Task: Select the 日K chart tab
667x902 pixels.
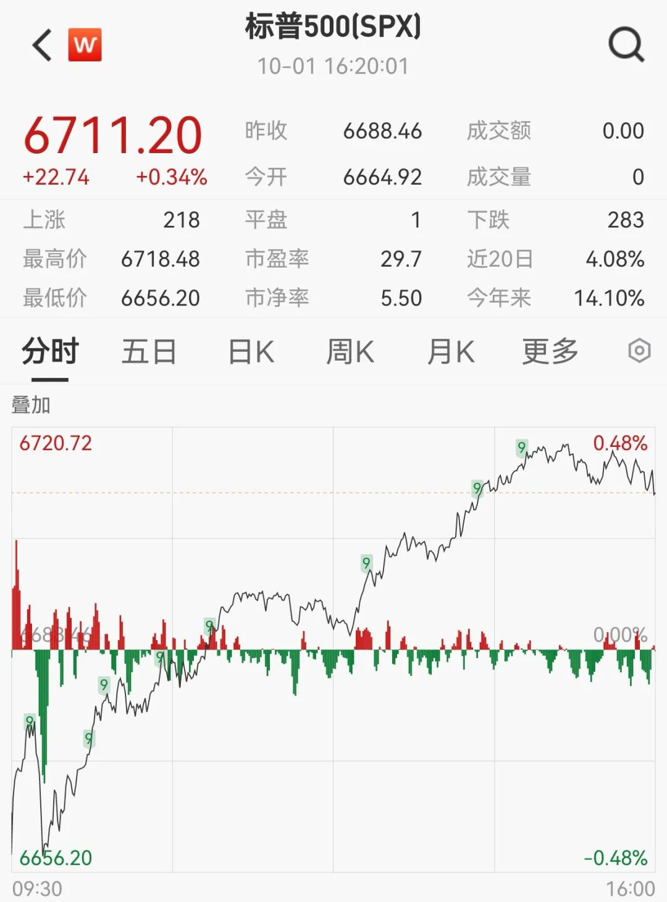Action: click(250, 351)
